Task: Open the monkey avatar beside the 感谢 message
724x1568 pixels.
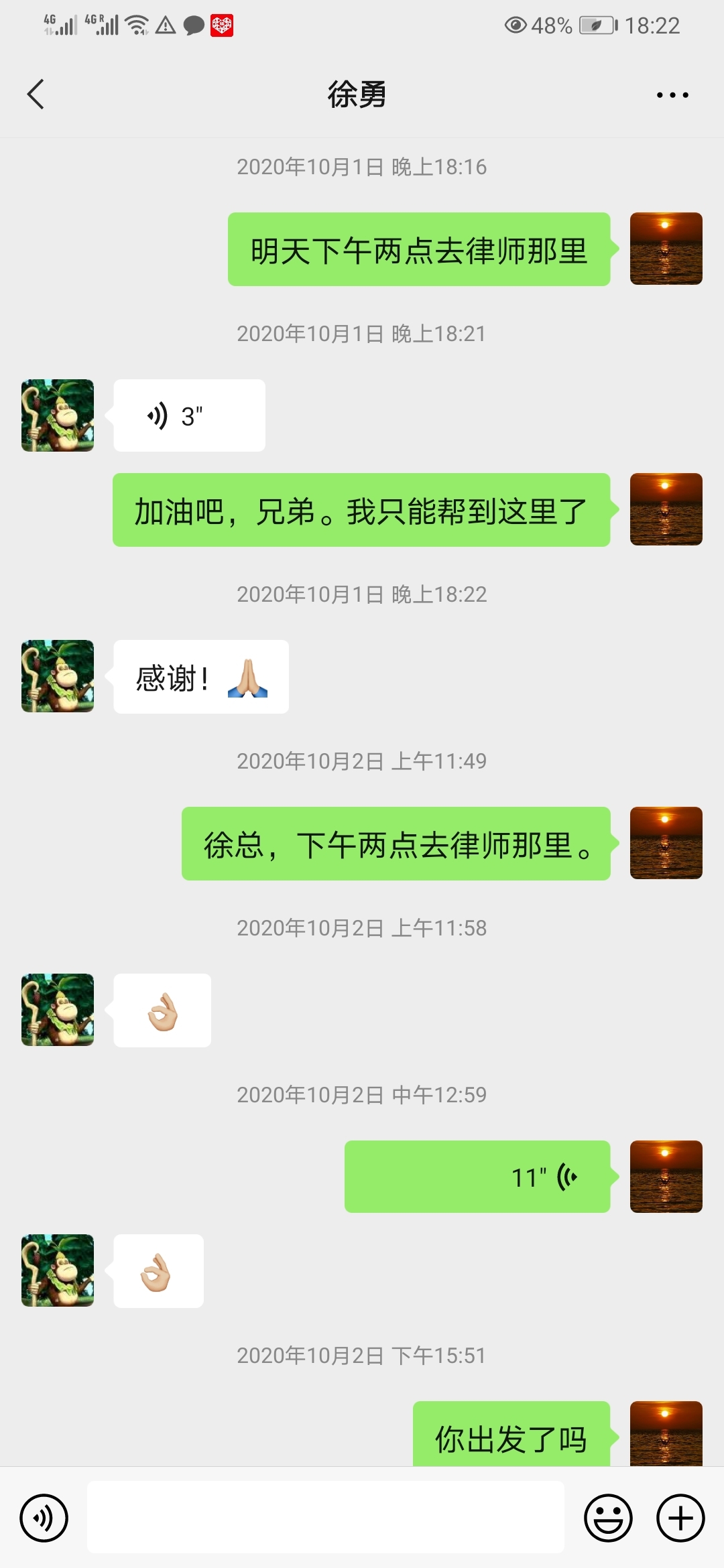Action: pyautogui.click(x=58, y=676)
